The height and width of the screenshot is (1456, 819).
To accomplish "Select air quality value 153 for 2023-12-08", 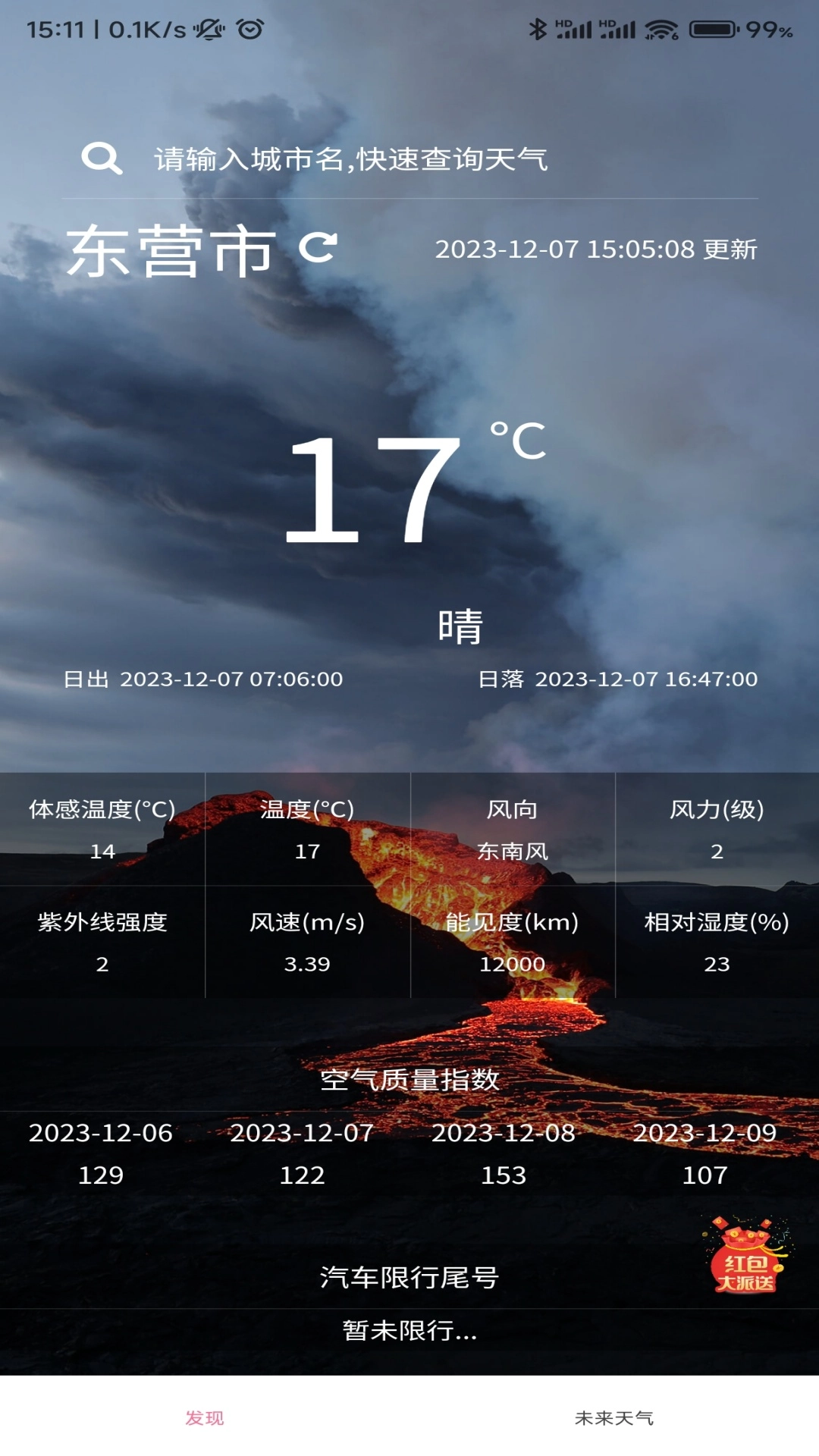I will pos(505,1175).
